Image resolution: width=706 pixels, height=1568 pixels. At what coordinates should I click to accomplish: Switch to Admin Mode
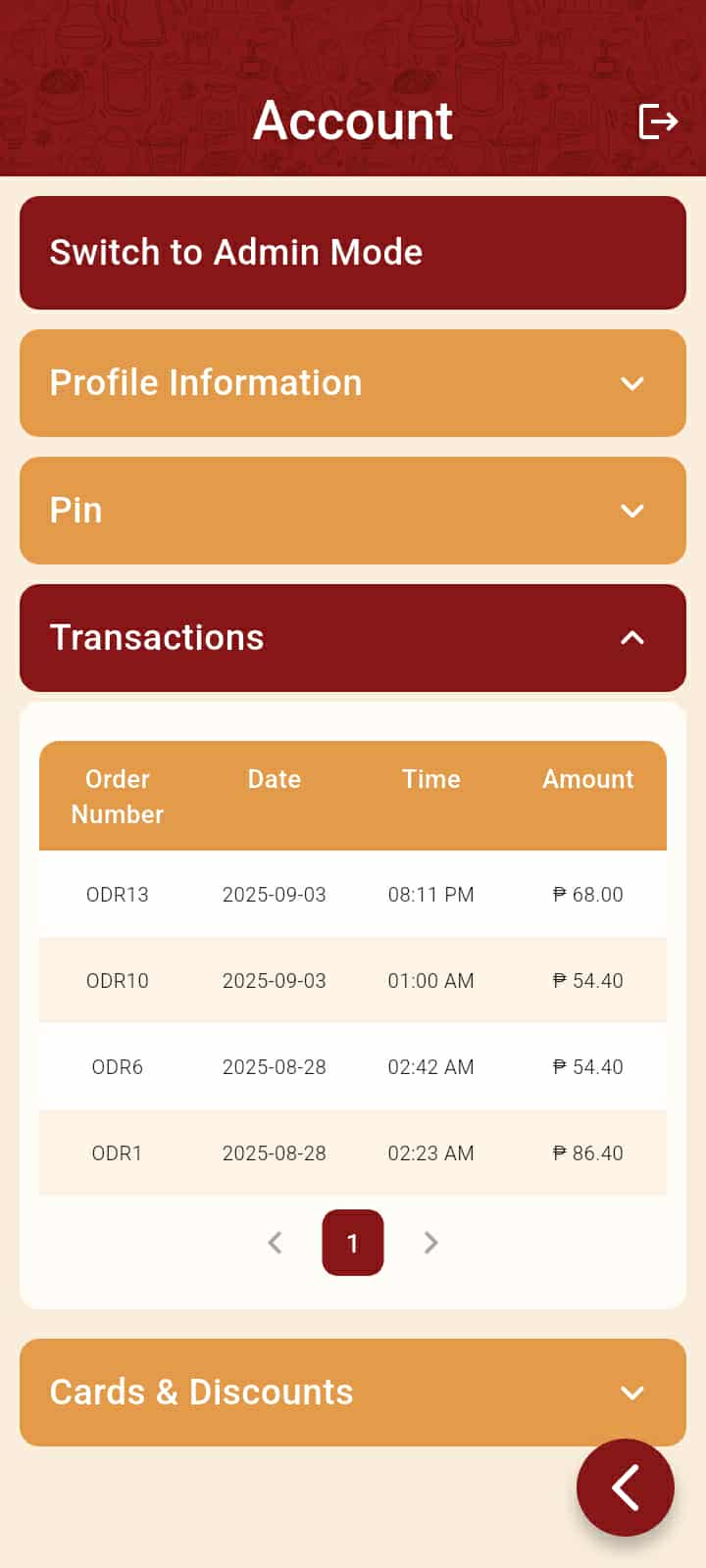point(353,253)
